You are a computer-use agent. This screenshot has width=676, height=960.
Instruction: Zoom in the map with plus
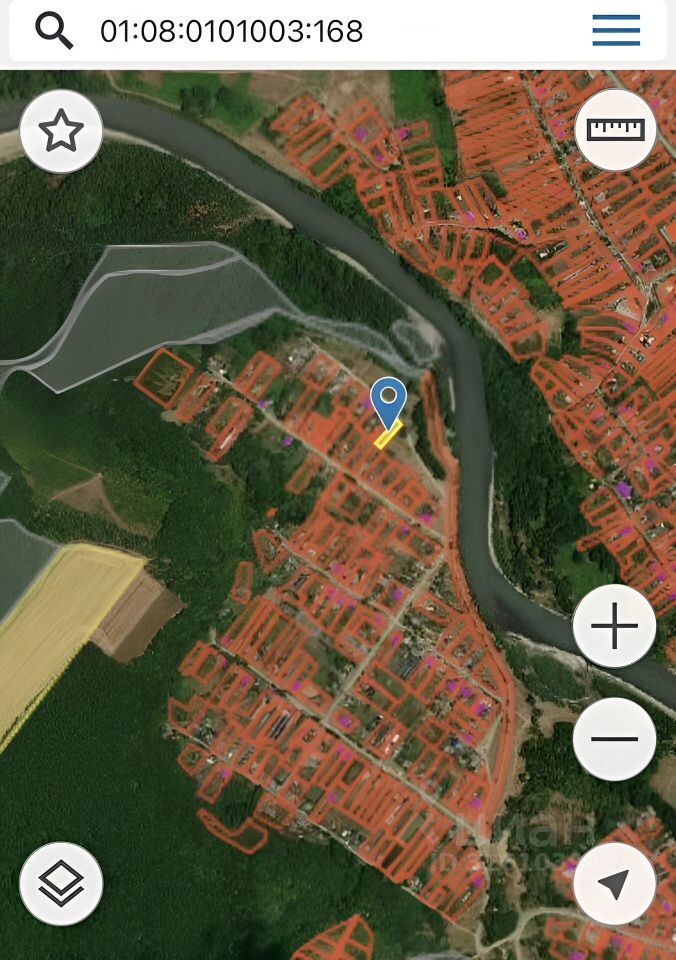pyautogui.click(x=614, y=627)
